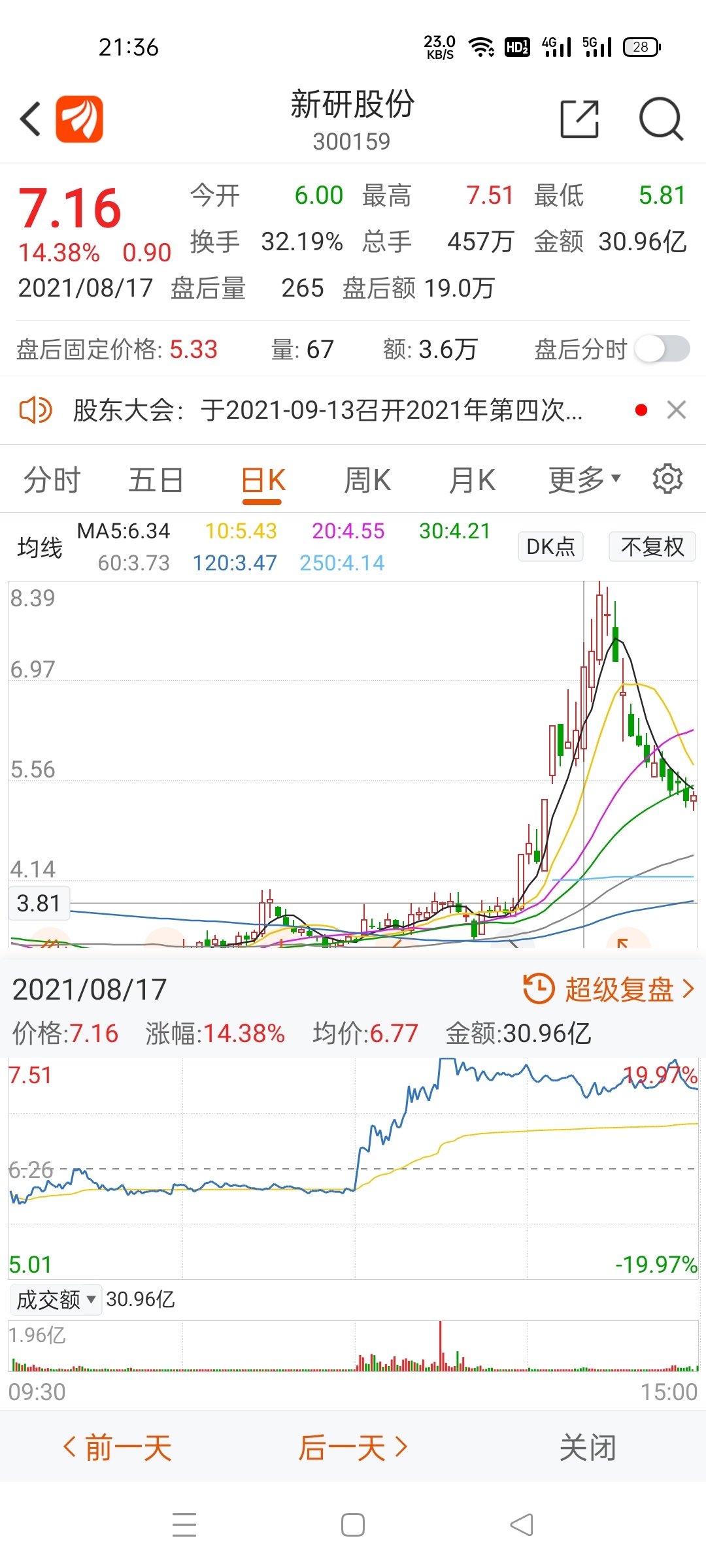
Task: Switch to the 月K chart tab
Action: pos(472,480)
